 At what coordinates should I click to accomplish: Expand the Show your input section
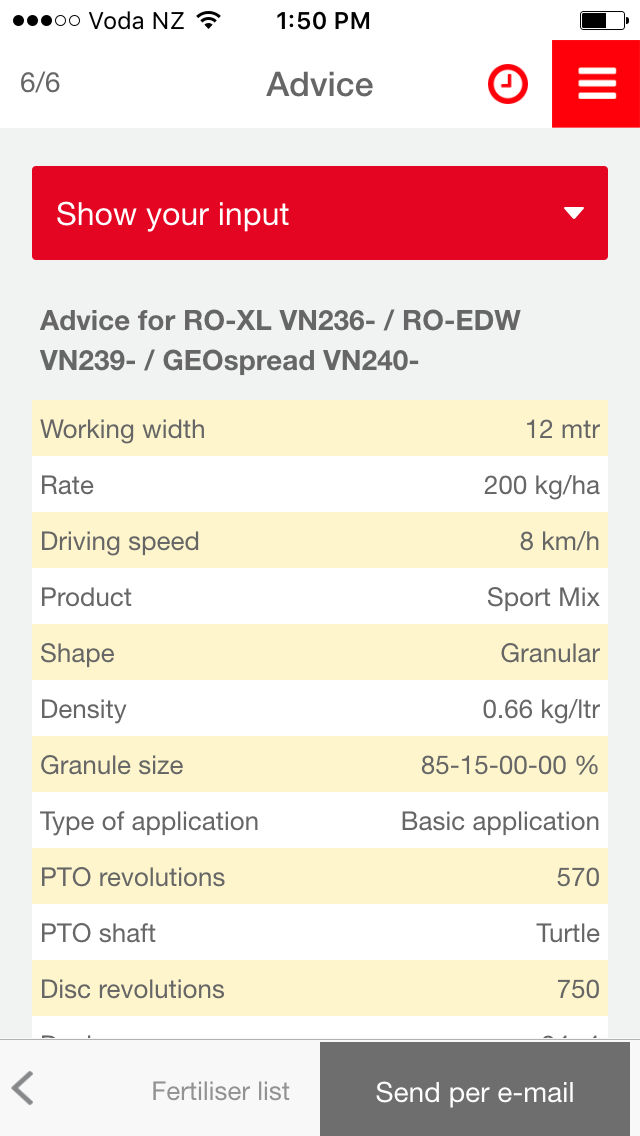(x=320, y=213)
